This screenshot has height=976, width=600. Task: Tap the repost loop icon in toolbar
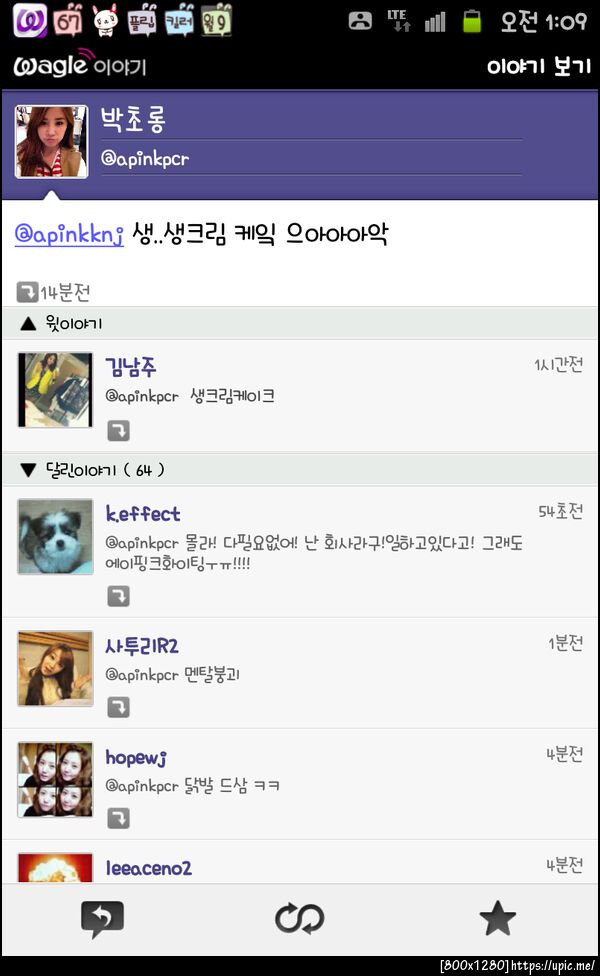(299, 918)
